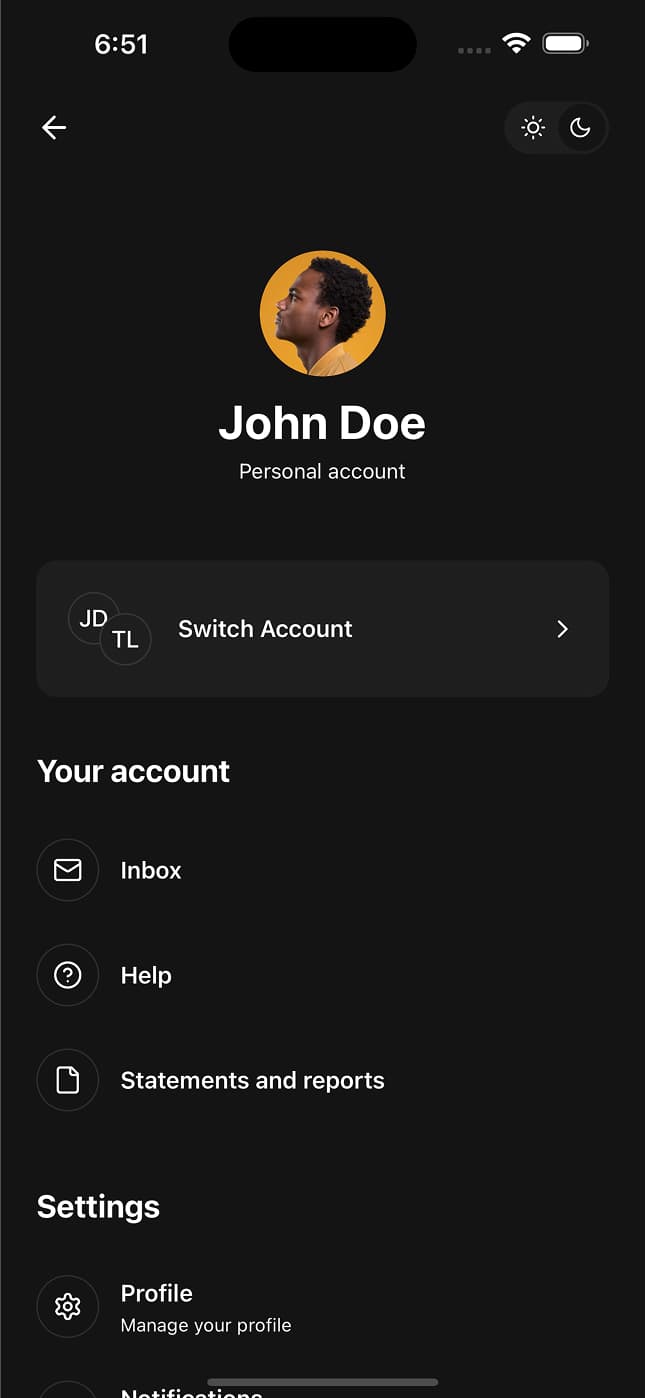The width and height of the screenshot is (646, 1398).
Task: Open Profile settings
Action: (x=157, y=1305)
